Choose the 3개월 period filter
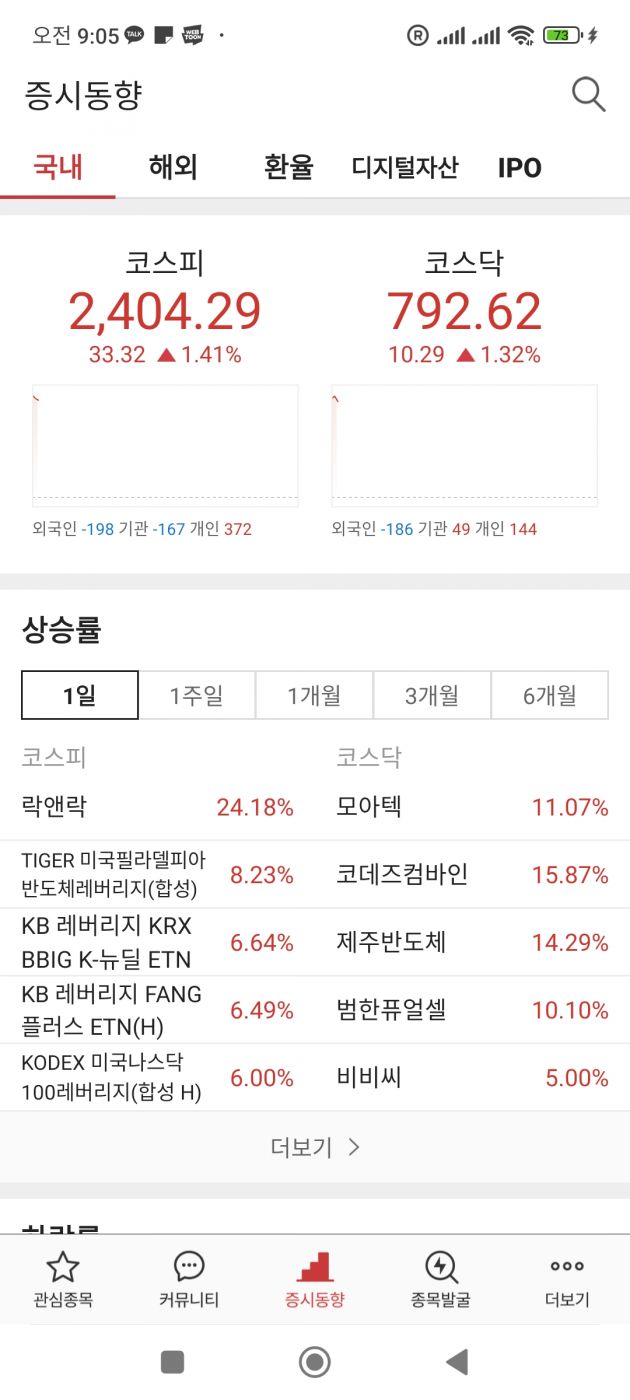The image size is (630, 1400). pos(432,695)
